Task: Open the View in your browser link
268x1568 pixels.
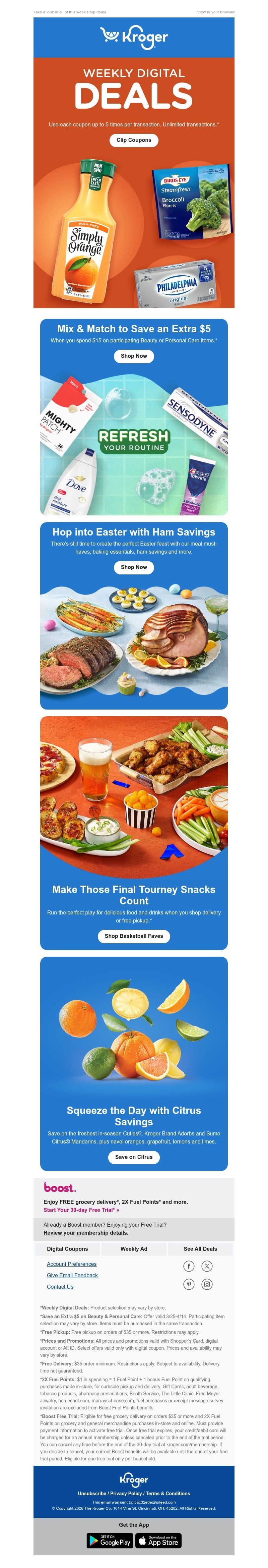Action: point(215,12)
